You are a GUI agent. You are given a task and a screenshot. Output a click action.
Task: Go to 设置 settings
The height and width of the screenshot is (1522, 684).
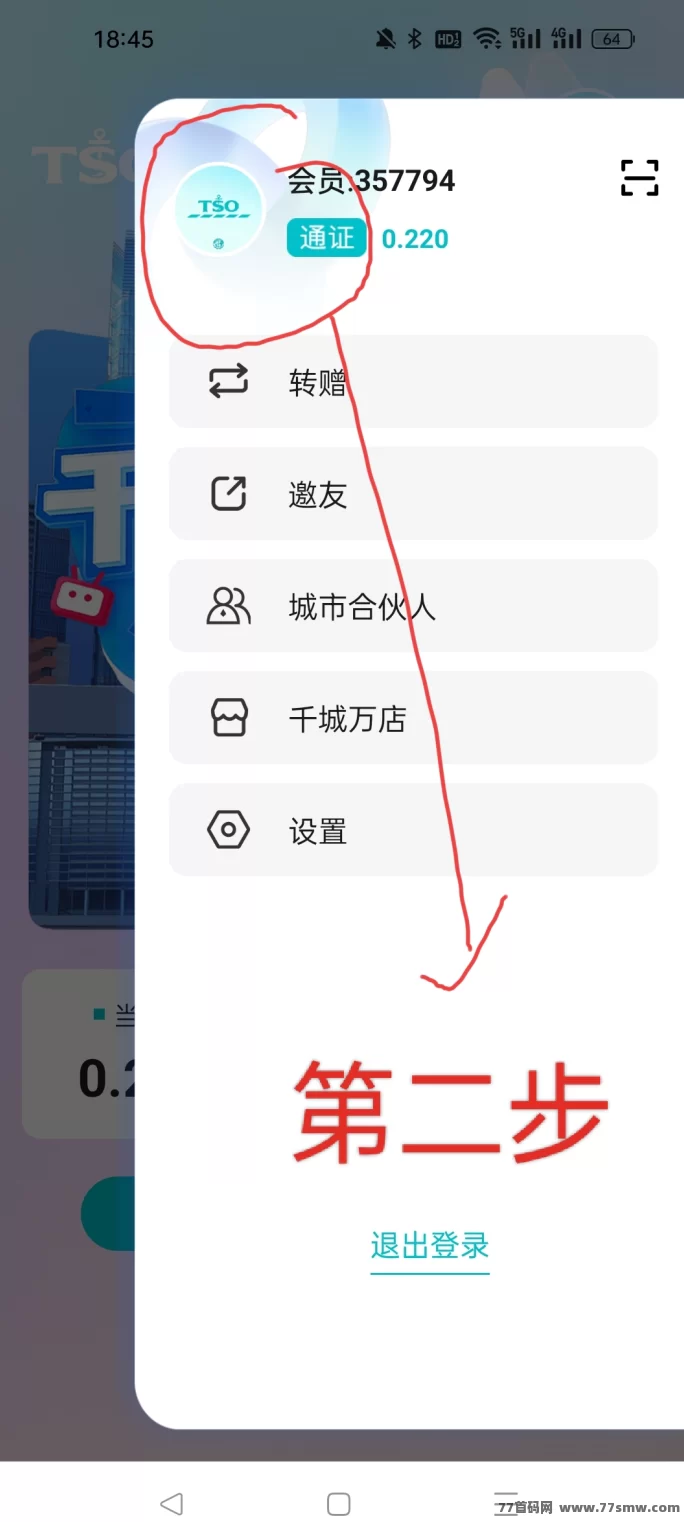(413, 830)
